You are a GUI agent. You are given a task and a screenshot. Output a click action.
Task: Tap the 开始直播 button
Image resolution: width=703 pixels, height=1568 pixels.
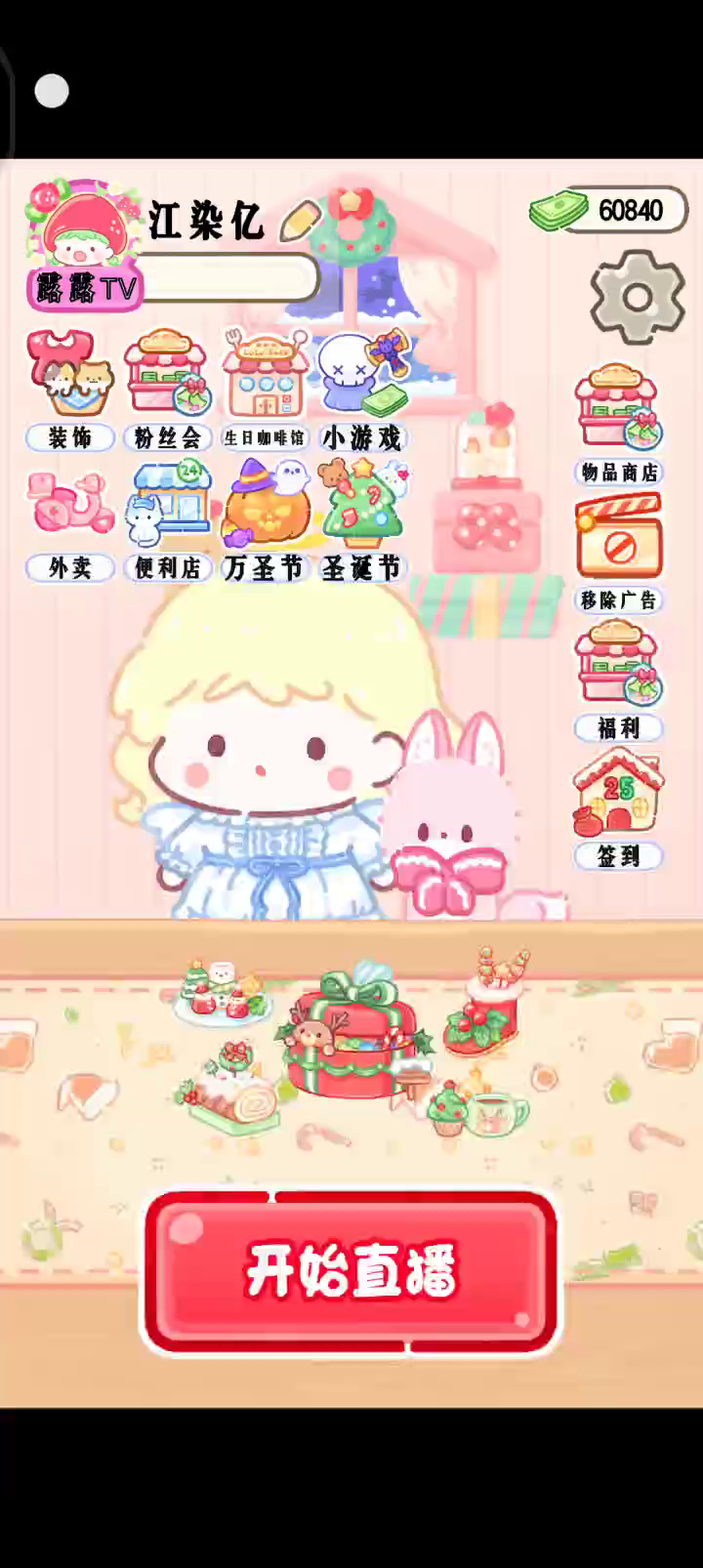tap(351, 1271)
